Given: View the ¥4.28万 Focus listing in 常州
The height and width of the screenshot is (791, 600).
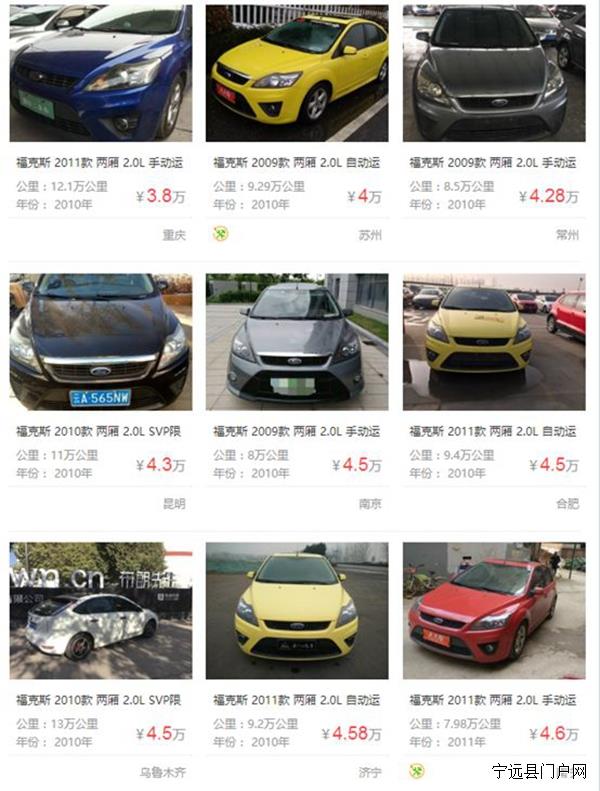Looking at the screenshot, I should click(493, 72).
